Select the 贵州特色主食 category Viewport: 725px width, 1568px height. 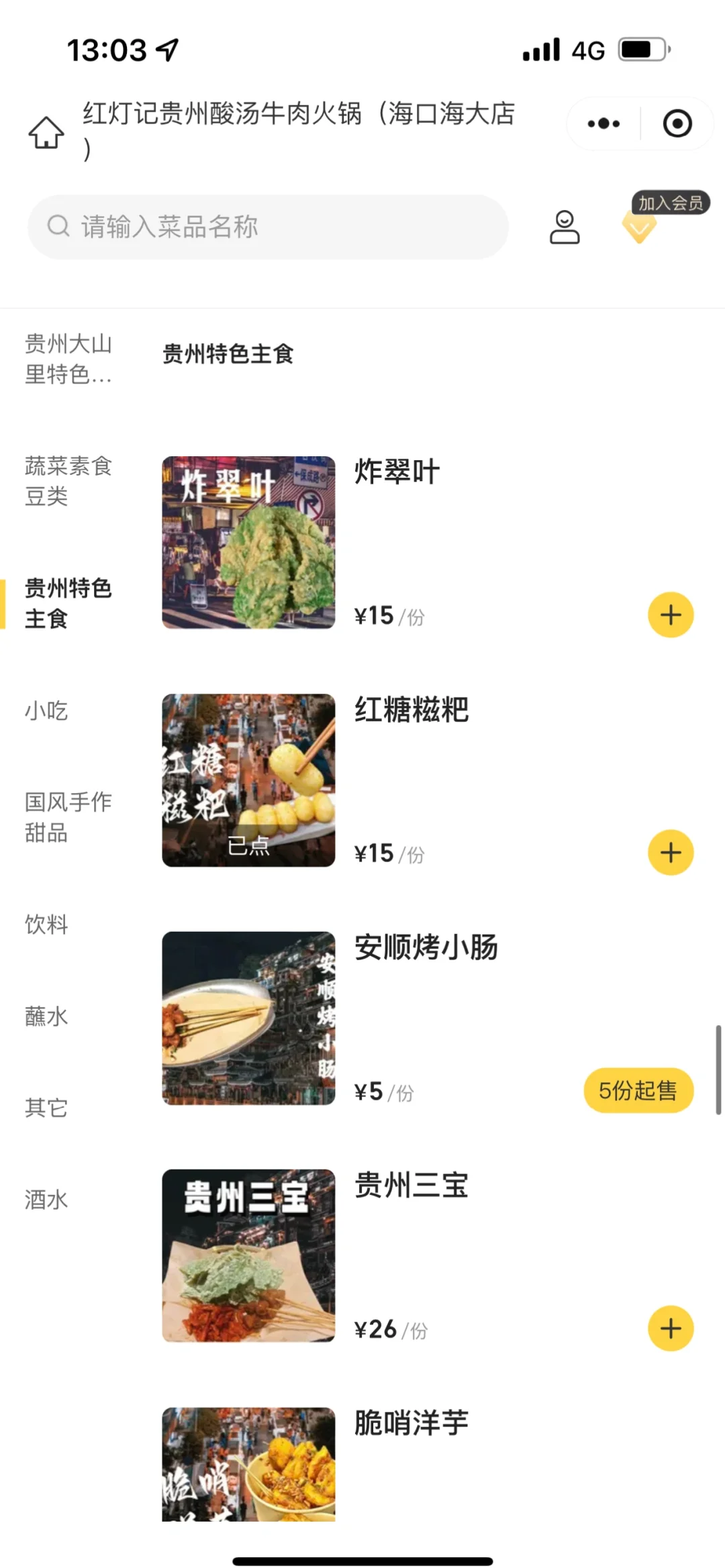click(x=67, y=604)
